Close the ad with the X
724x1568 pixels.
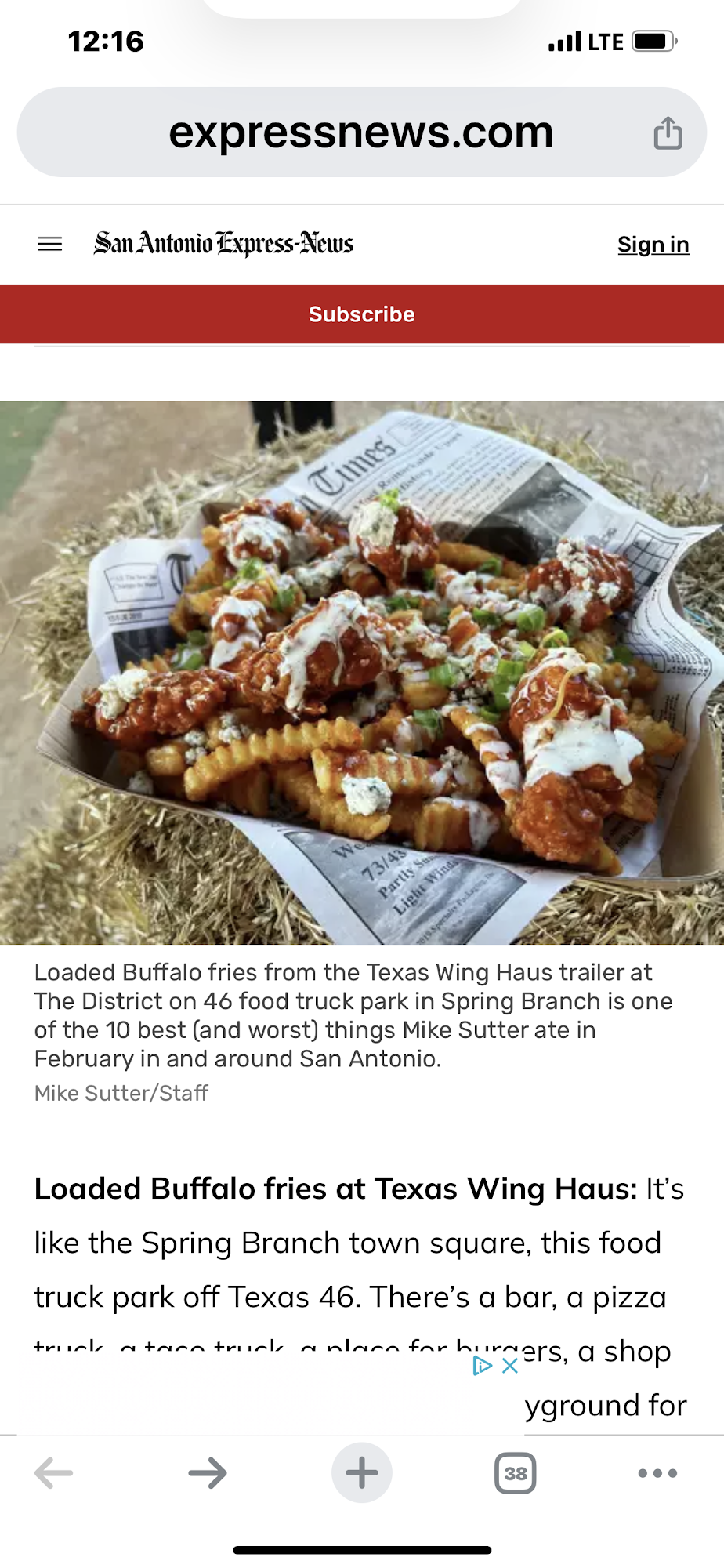510,1366
